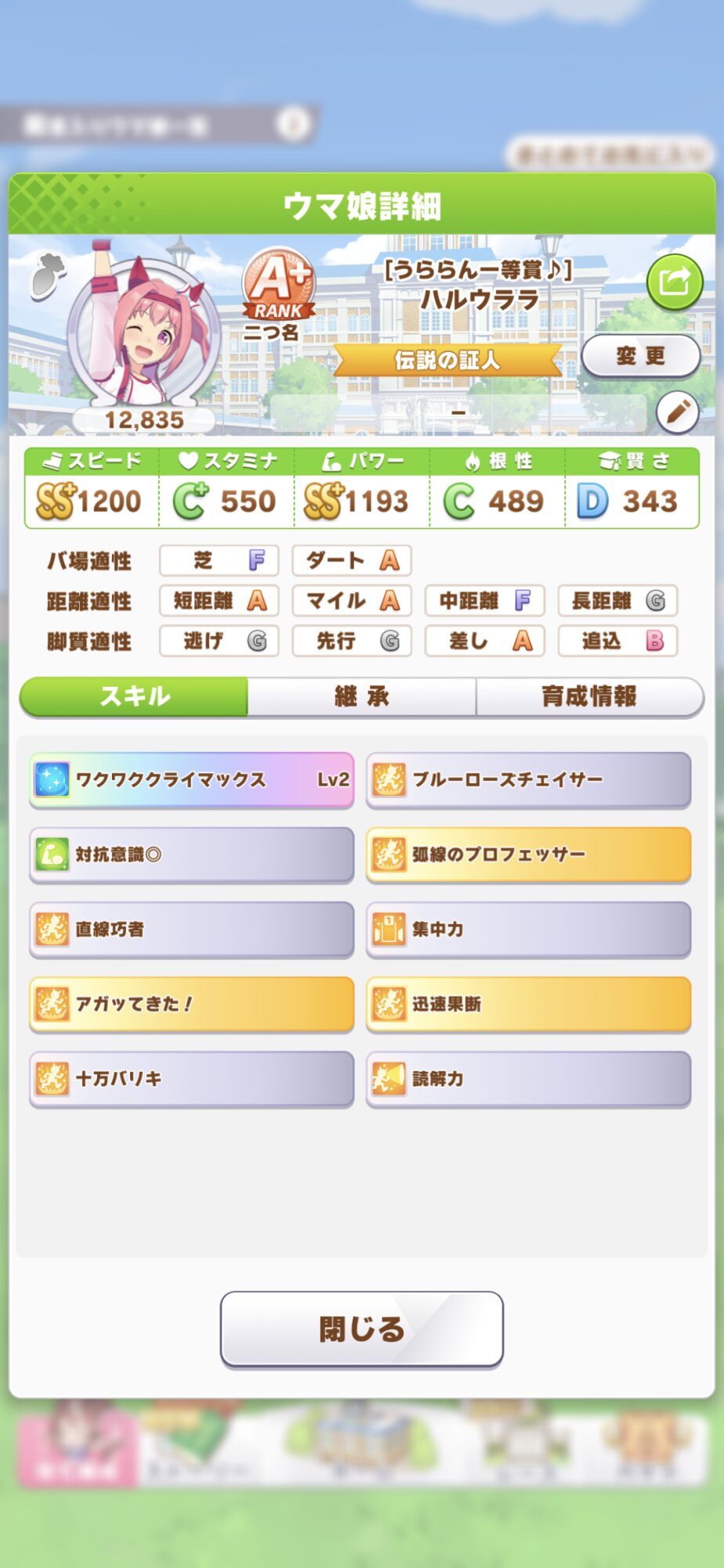The height and width of the screenshot is (1568, 724).
Task: Tap the 変更 button to change the title
Action: pyautogui.click(x=640, y=357)
